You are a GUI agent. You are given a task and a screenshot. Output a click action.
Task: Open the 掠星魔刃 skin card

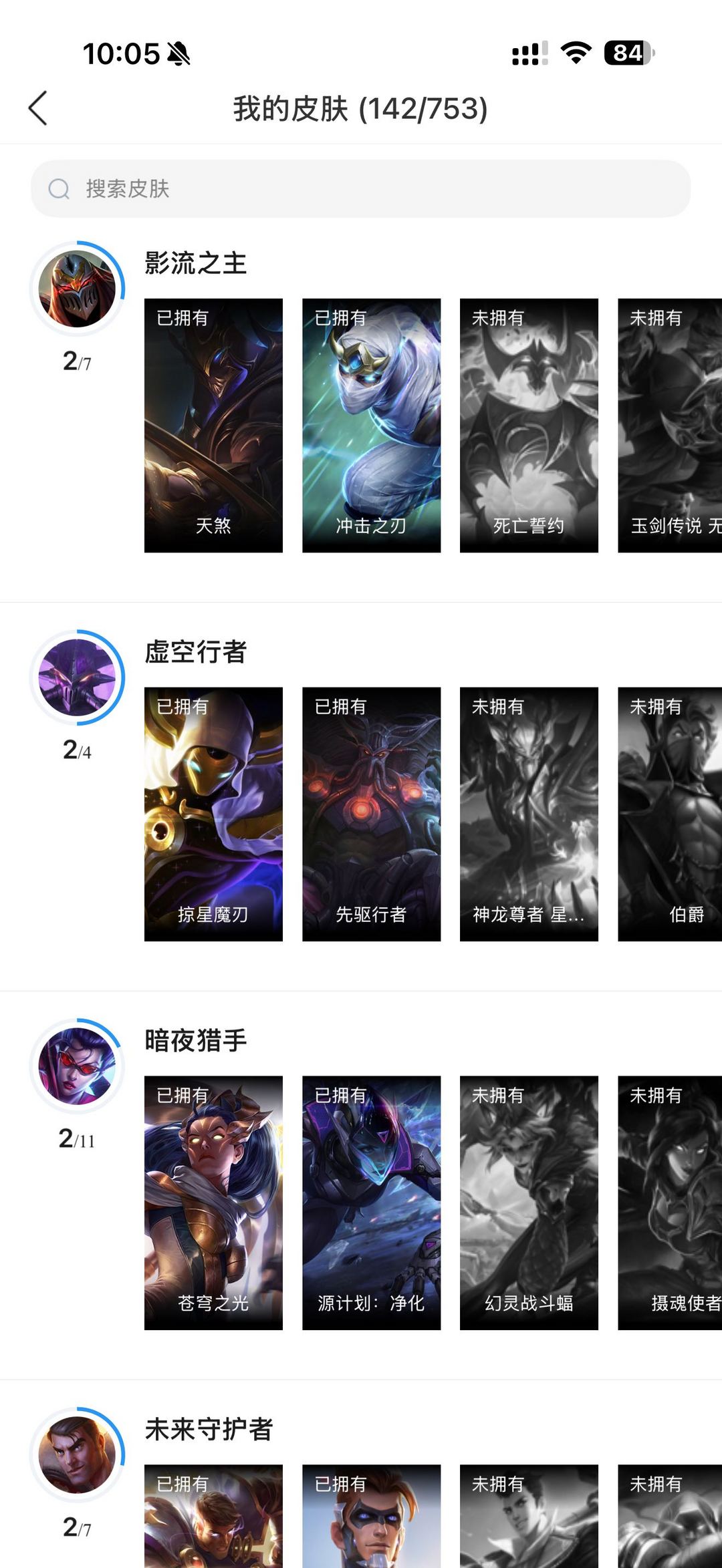coord(213,814)
